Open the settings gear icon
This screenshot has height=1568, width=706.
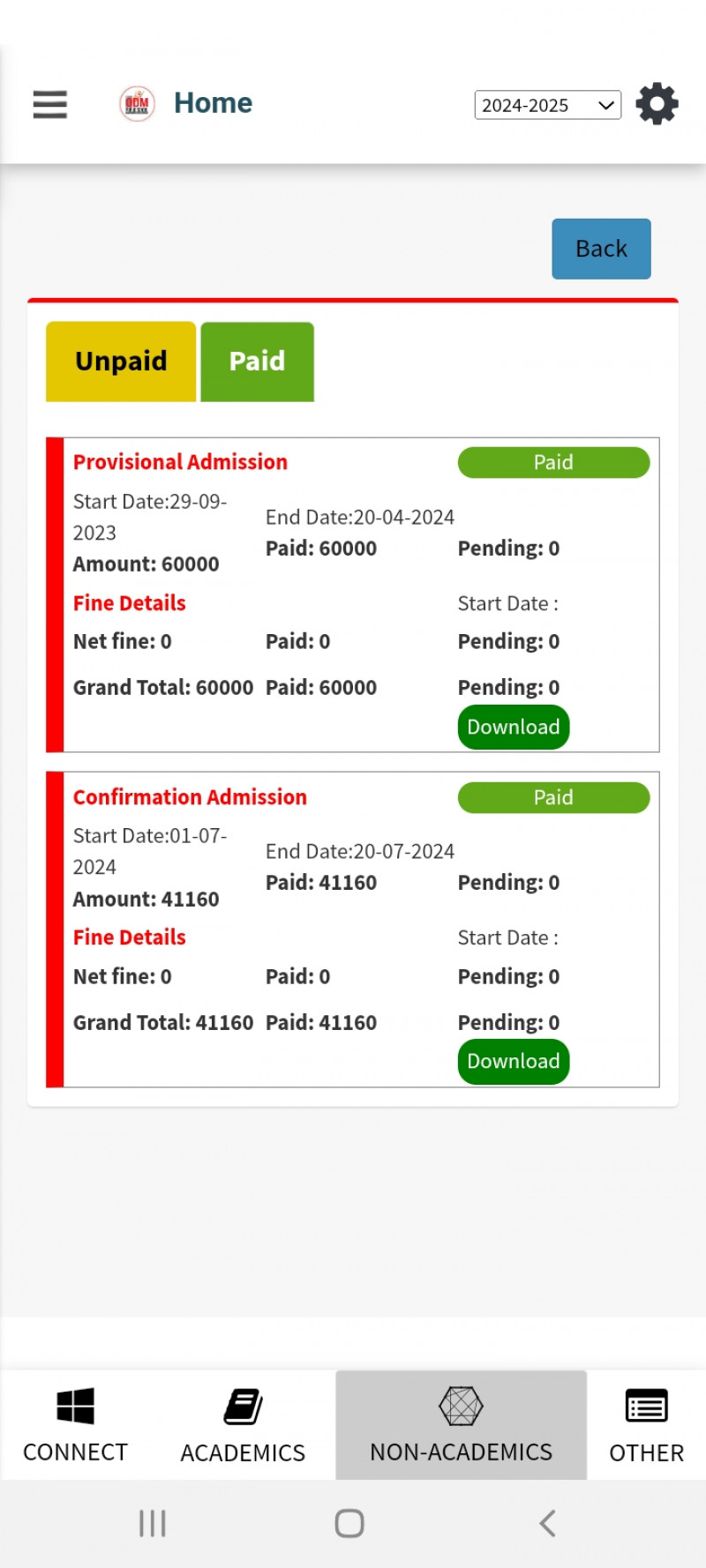click(657, 104)
